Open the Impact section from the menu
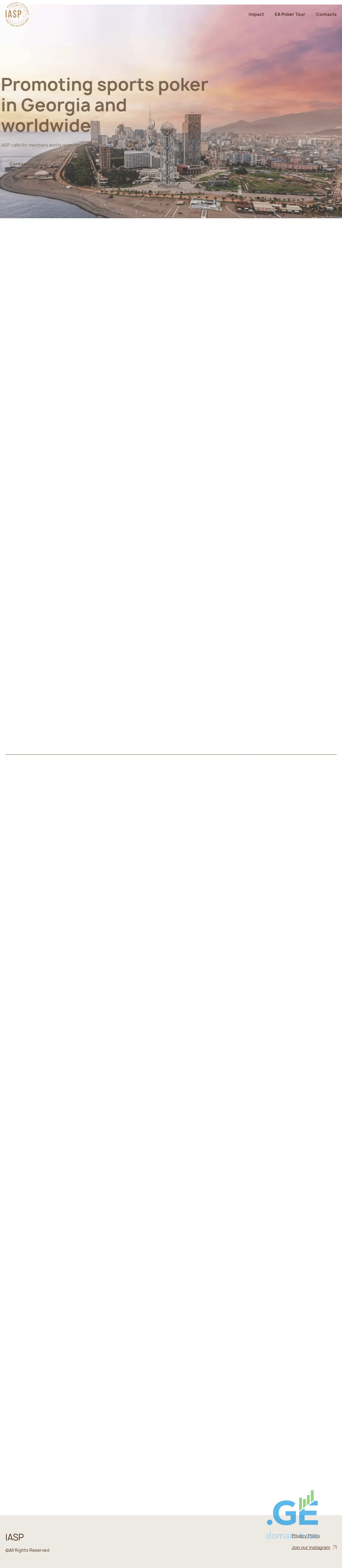This screenshot has height=1568, width=342. pyautogui.click(x=256, y=14)
